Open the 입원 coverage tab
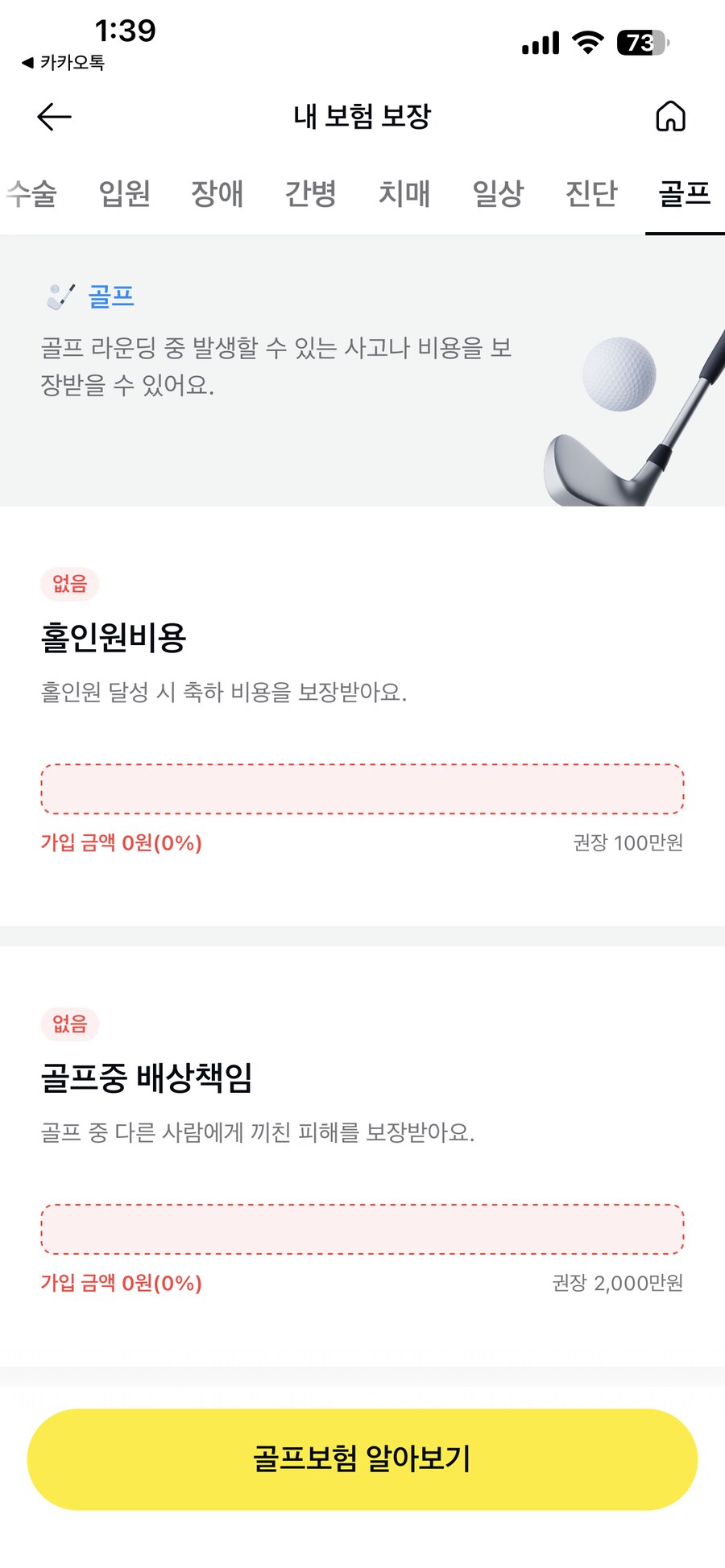The height and width of the screenshot is (1568, 725). click(x=126, y=194)
